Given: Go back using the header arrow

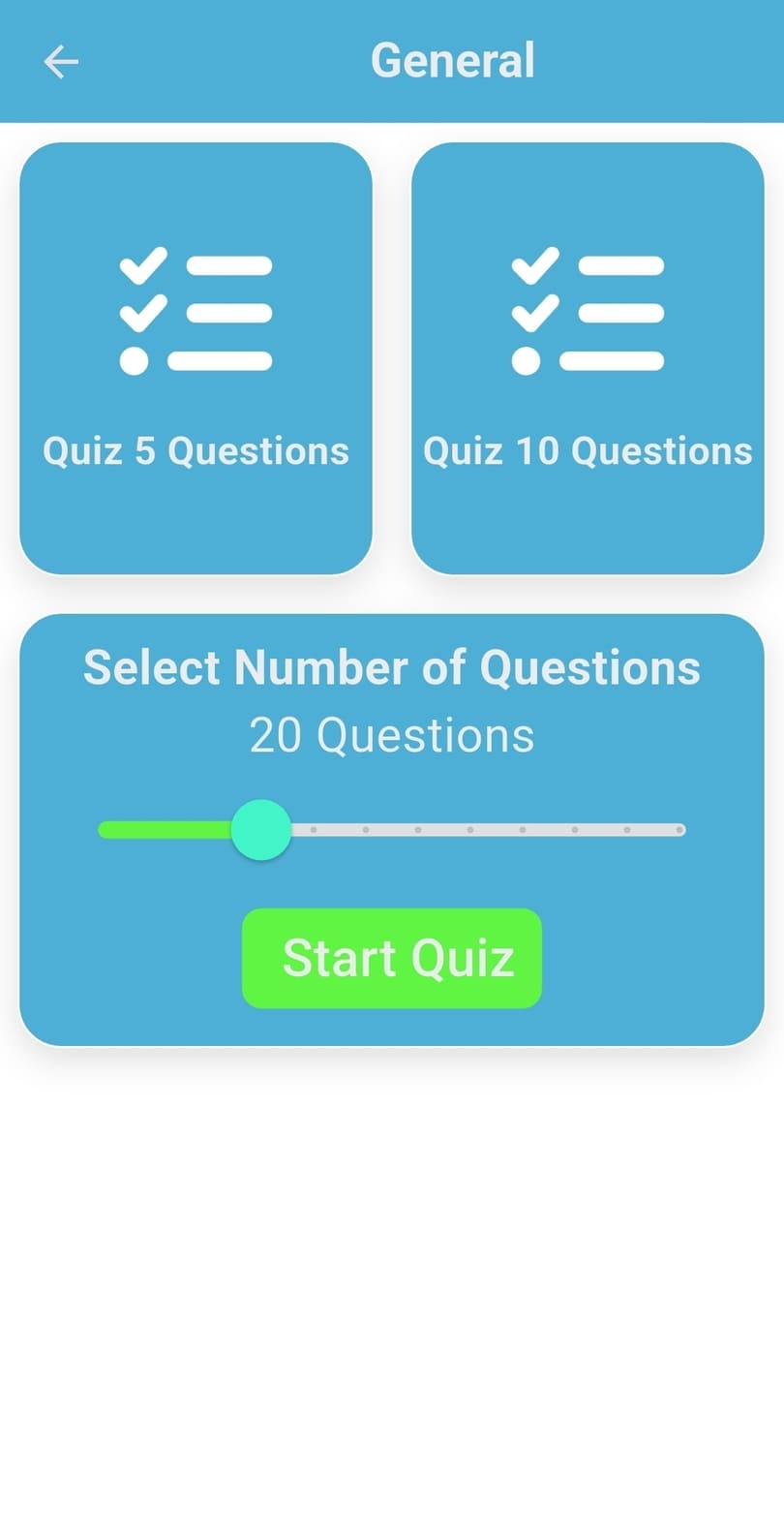Looking at the screenshot, I should tap(61, 62).
